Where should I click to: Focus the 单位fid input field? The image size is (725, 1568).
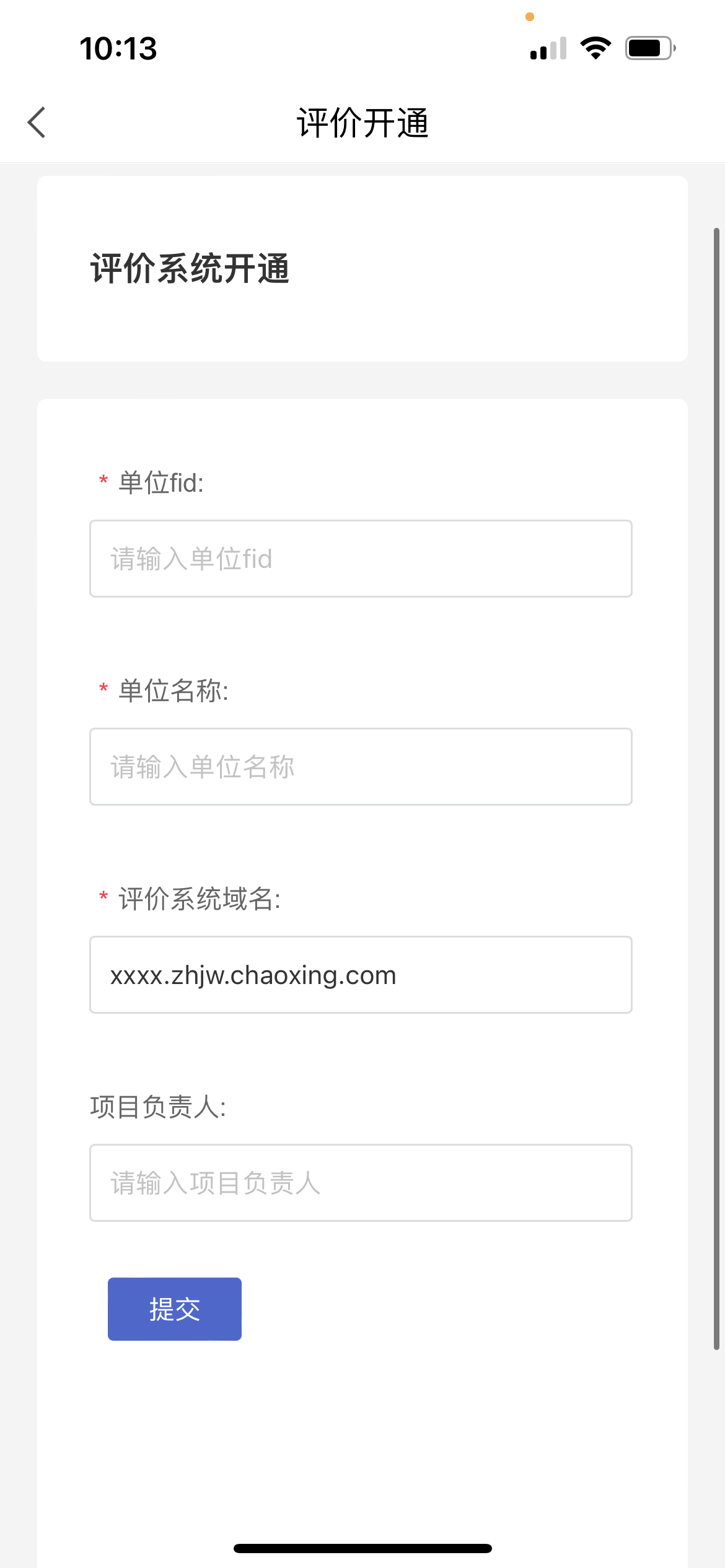pyautogui.click(x=361, y=559)
